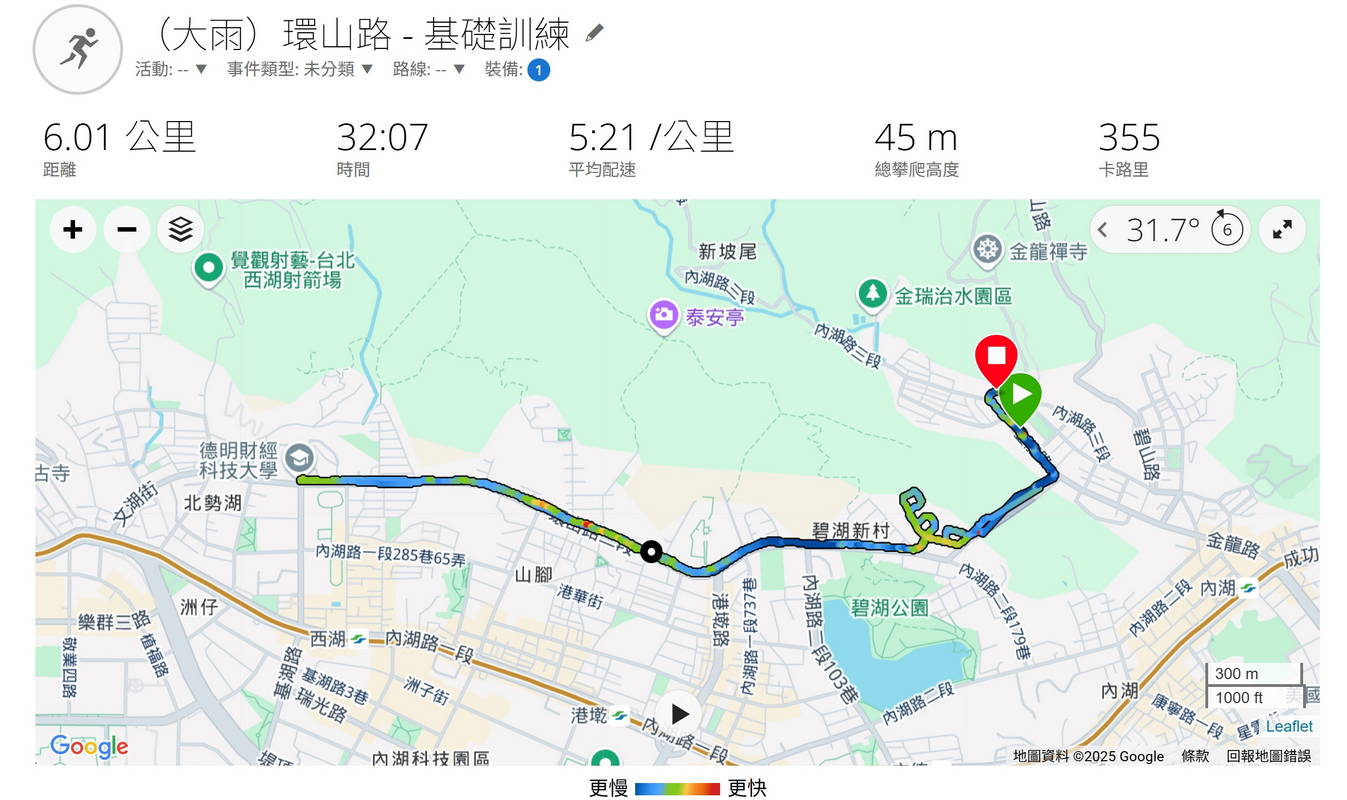This screenshot has width=1347, height=800.
Task: Tap the green start marker on the route
Action: (x=1020, y=397)
